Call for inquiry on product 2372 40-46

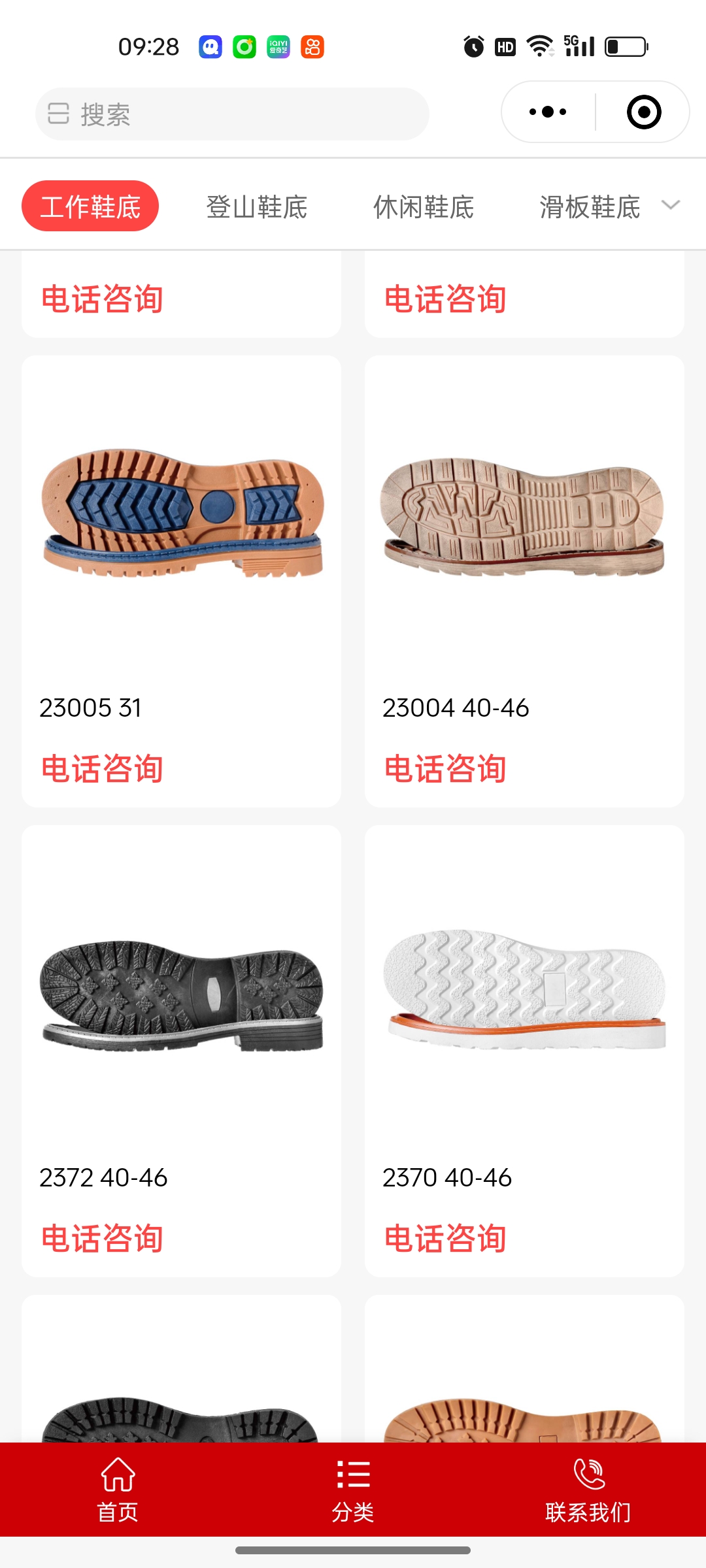click(x=102, y=1239)
